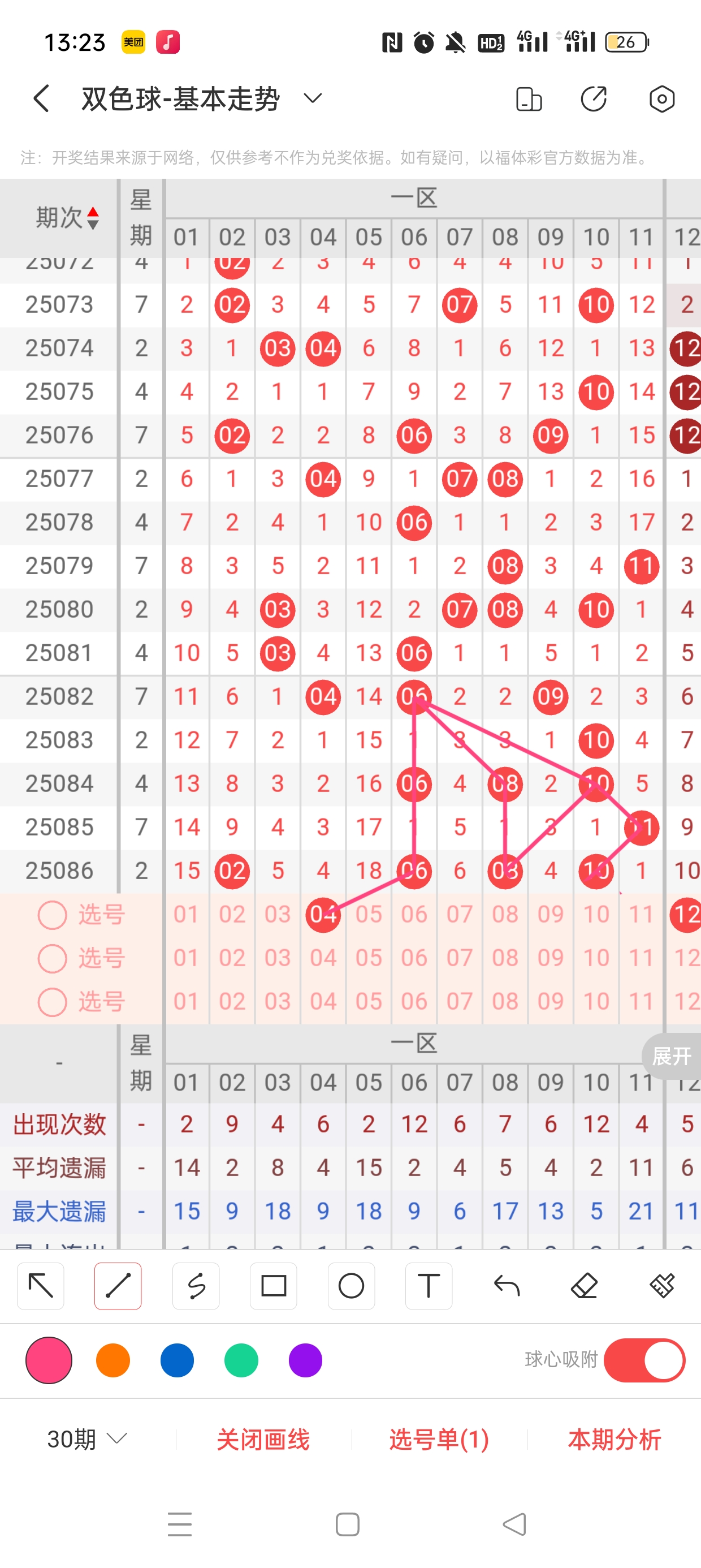Set drawing color to blue
701x1568 pixels.
[x=177, y=1360]
